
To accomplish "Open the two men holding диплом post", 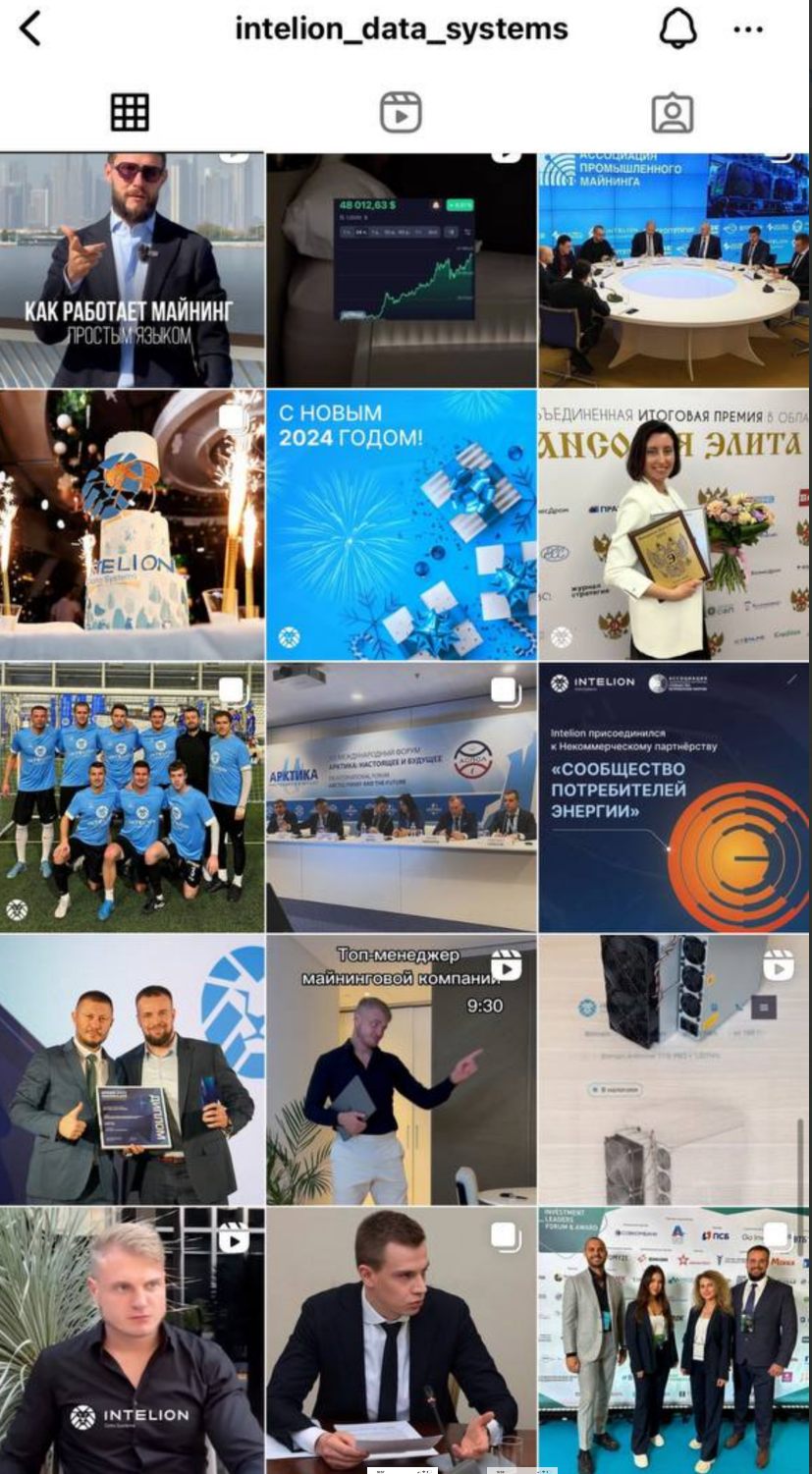I will [132, 1070].
